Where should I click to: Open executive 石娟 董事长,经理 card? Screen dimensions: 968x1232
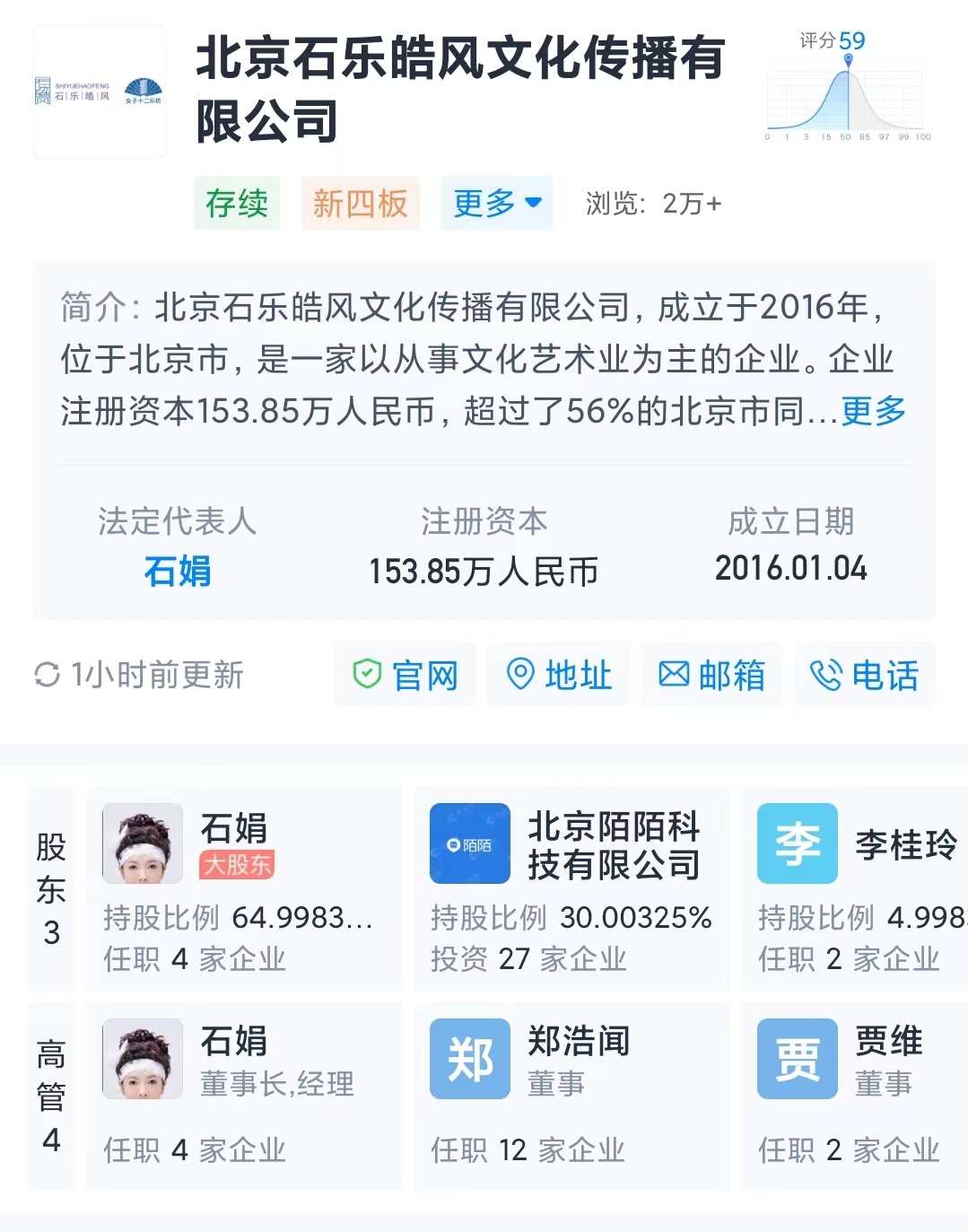(x=244, y=1097)
